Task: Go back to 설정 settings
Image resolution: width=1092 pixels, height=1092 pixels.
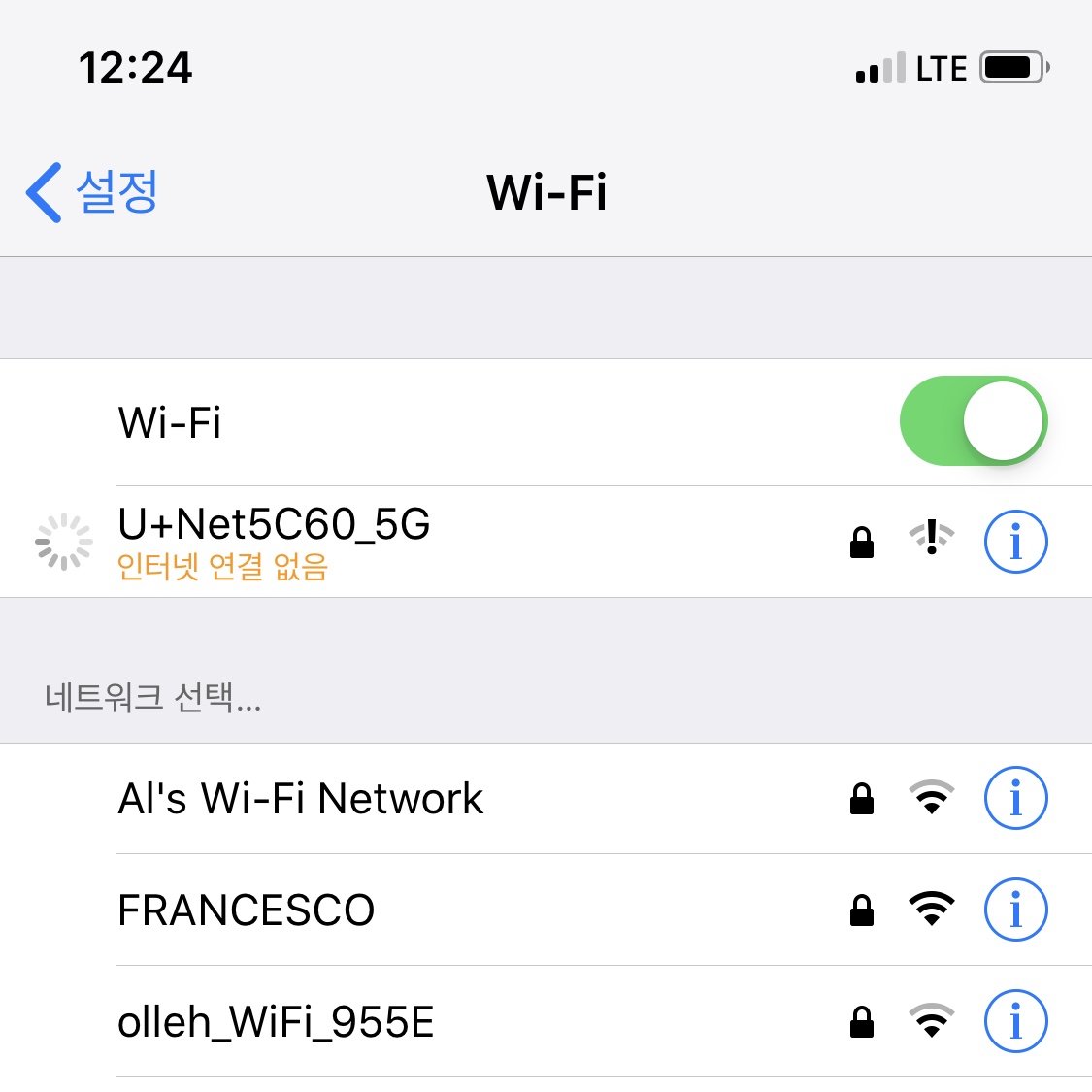Action: tap(93, 191)
